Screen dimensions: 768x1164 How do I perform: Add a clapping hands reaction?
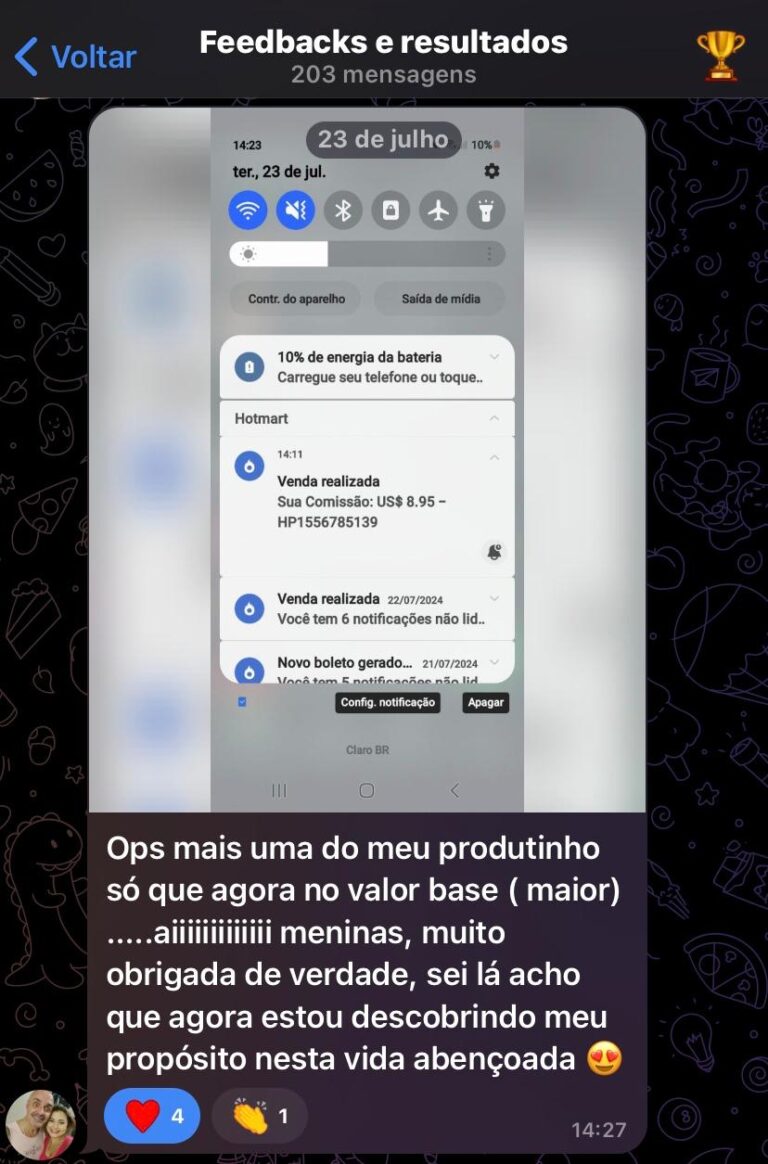pyautogui.click(x=260, y=1116)
